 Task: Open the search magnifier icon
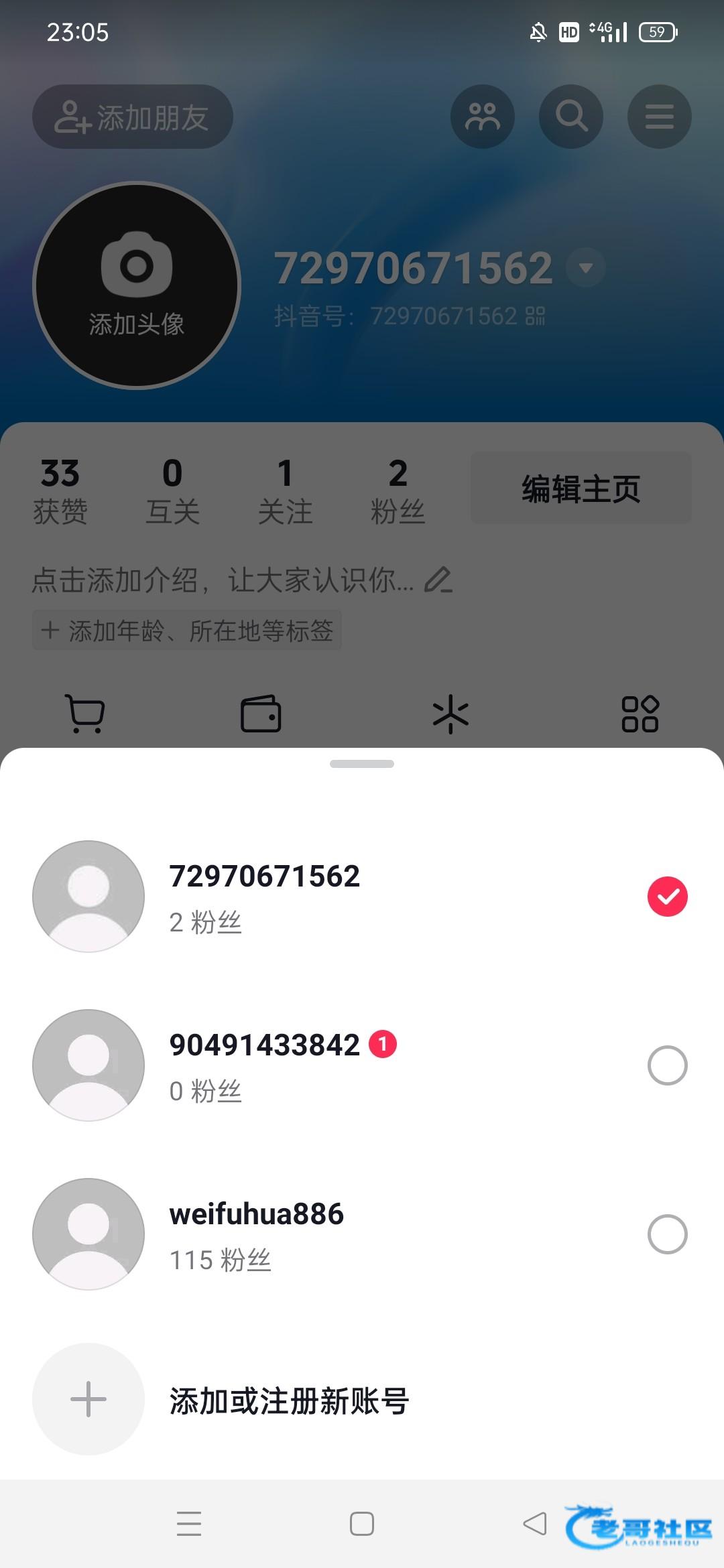point(571,117)
